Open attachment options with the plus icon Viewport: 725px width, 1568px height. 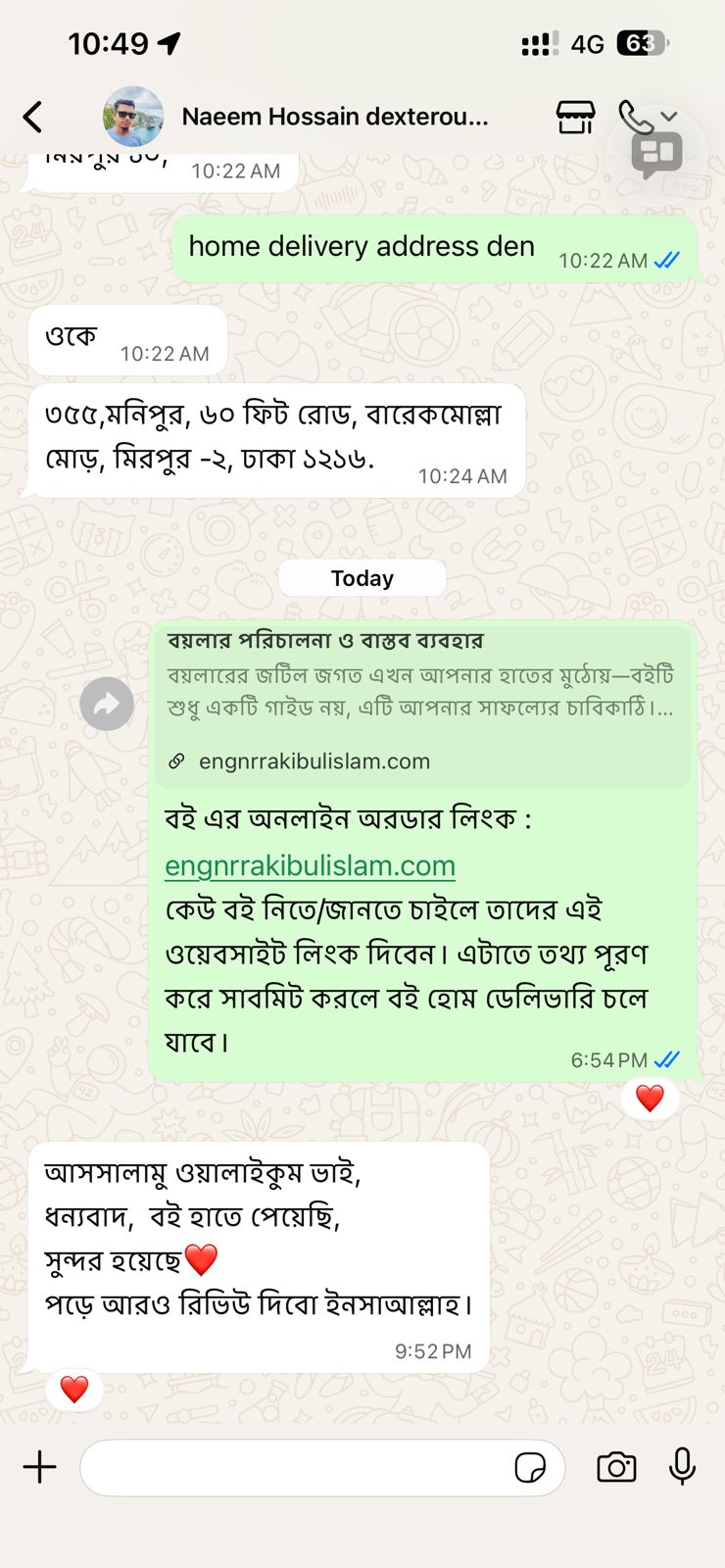[x=40, y=1467]
